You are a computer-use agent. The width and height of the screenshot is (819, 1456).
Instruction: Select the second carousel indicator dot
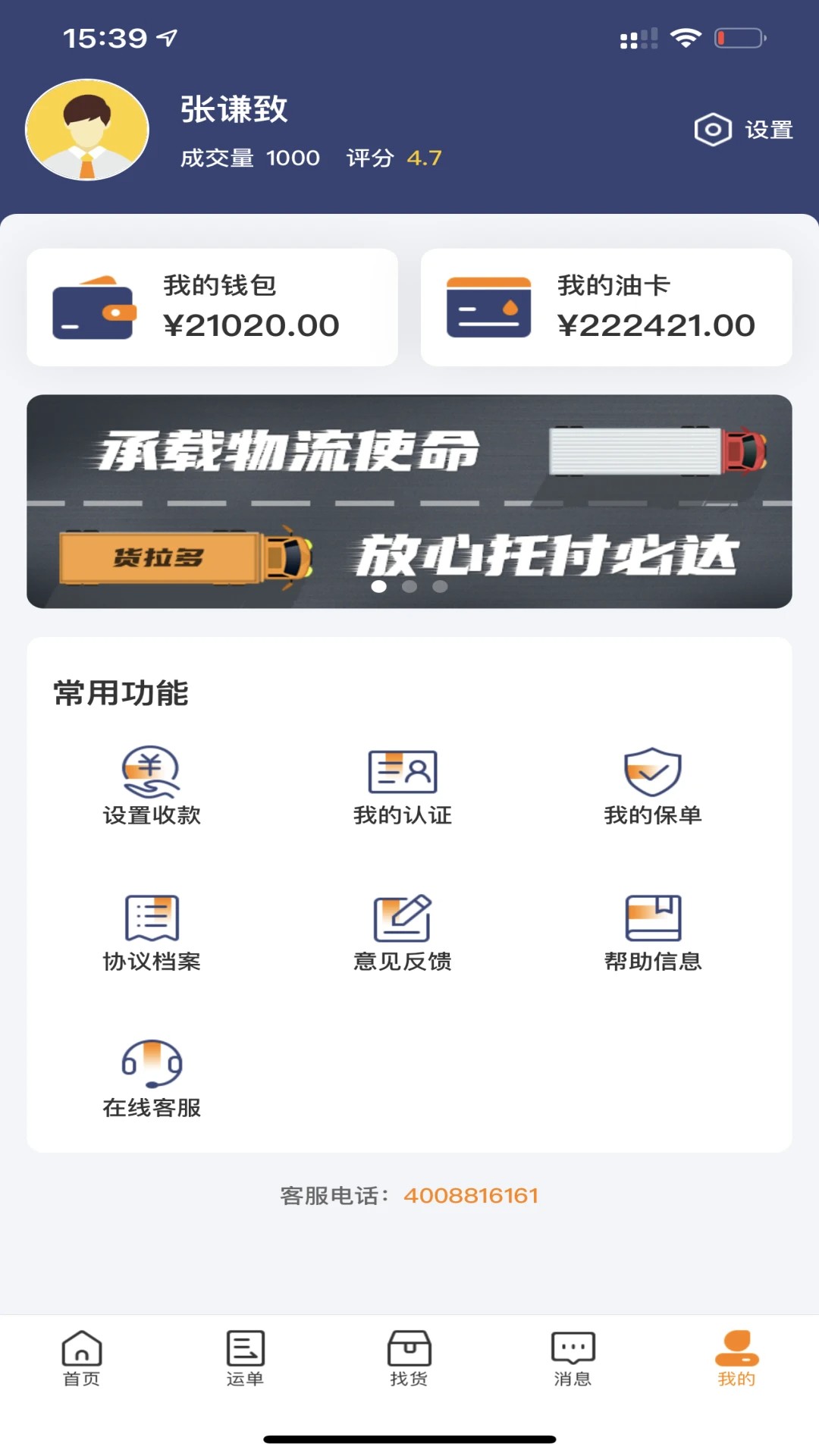(x=409, y=585)
